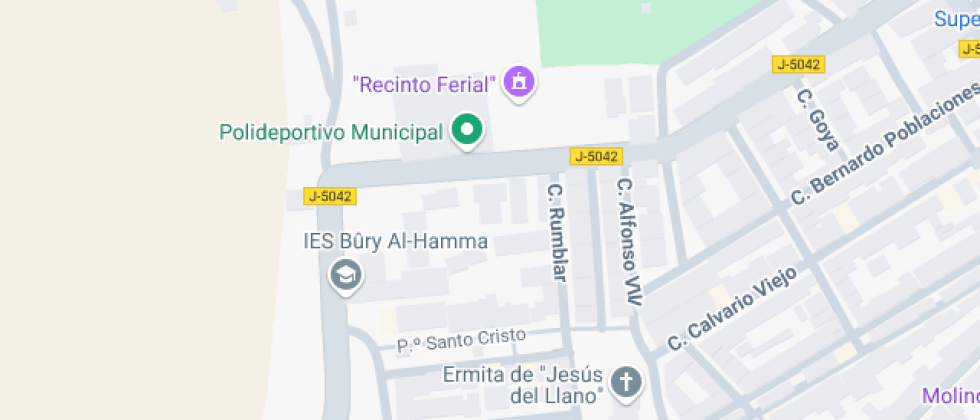
Task: Select the Polideportivo Municipal pin
Action: (466, 130)
